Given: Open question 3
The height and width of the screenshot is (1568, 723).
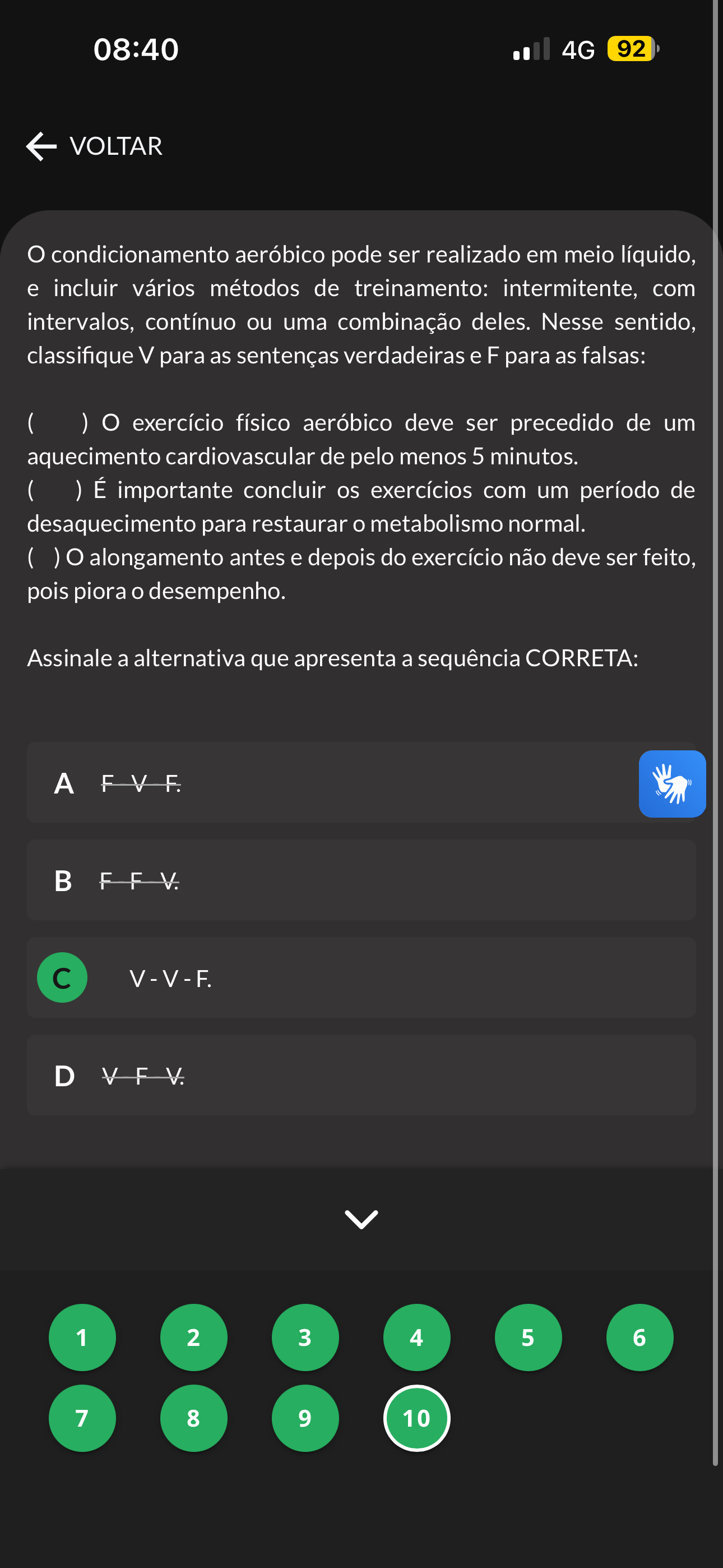Looking at the screenshot, I should point(305,1337).
